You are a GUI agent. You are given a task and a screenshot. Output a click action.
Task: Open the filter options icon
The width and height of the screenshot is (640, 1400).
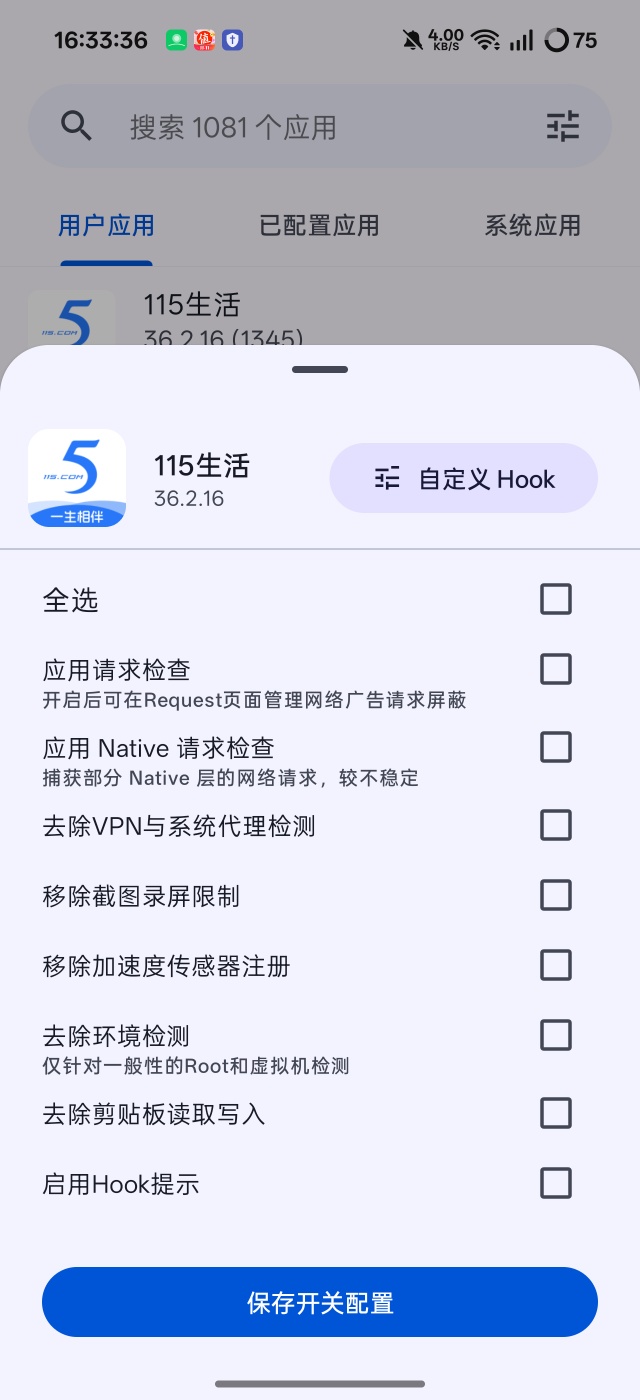pyautogui.click(x=562, y=126)
